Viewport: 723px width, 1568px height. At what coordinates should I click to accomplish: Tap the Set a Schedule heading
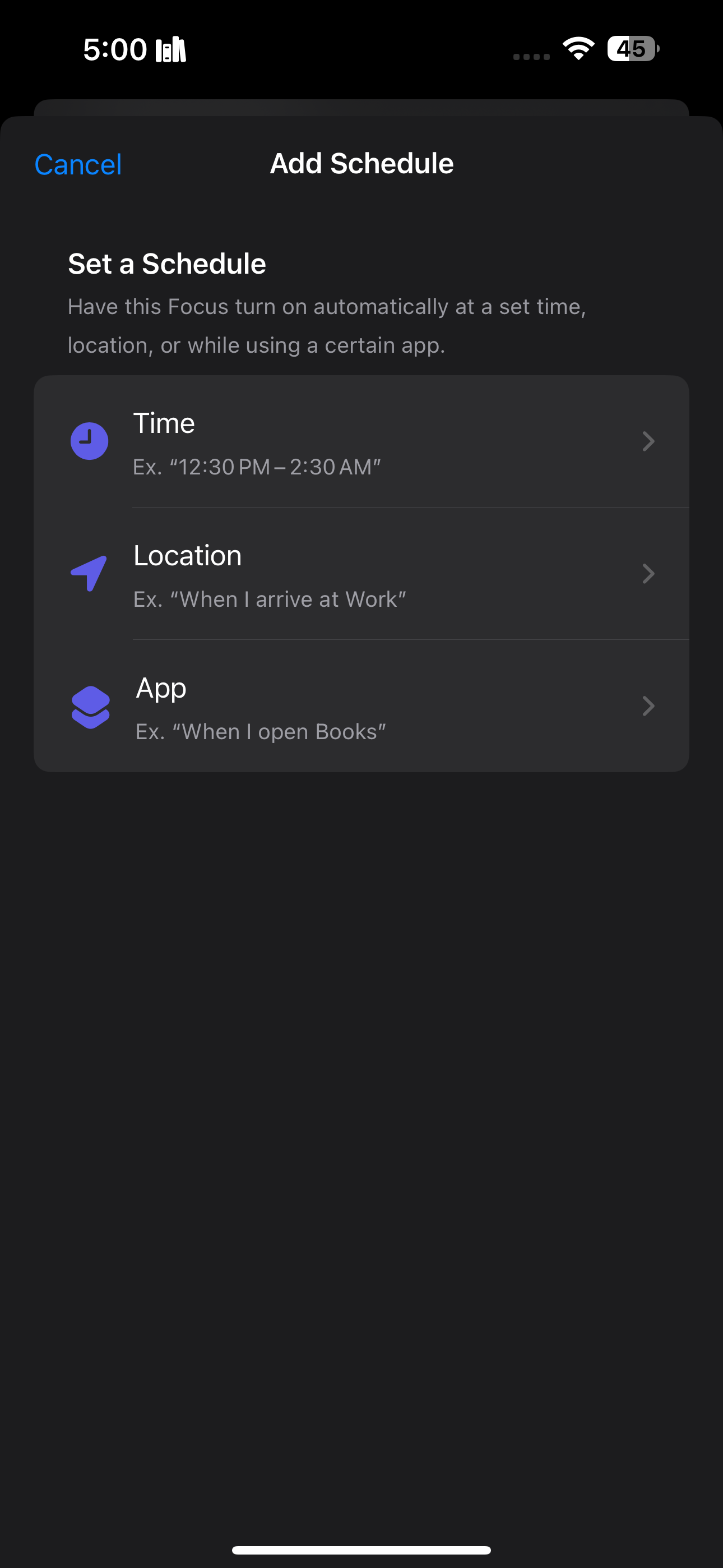pos(166,263)
